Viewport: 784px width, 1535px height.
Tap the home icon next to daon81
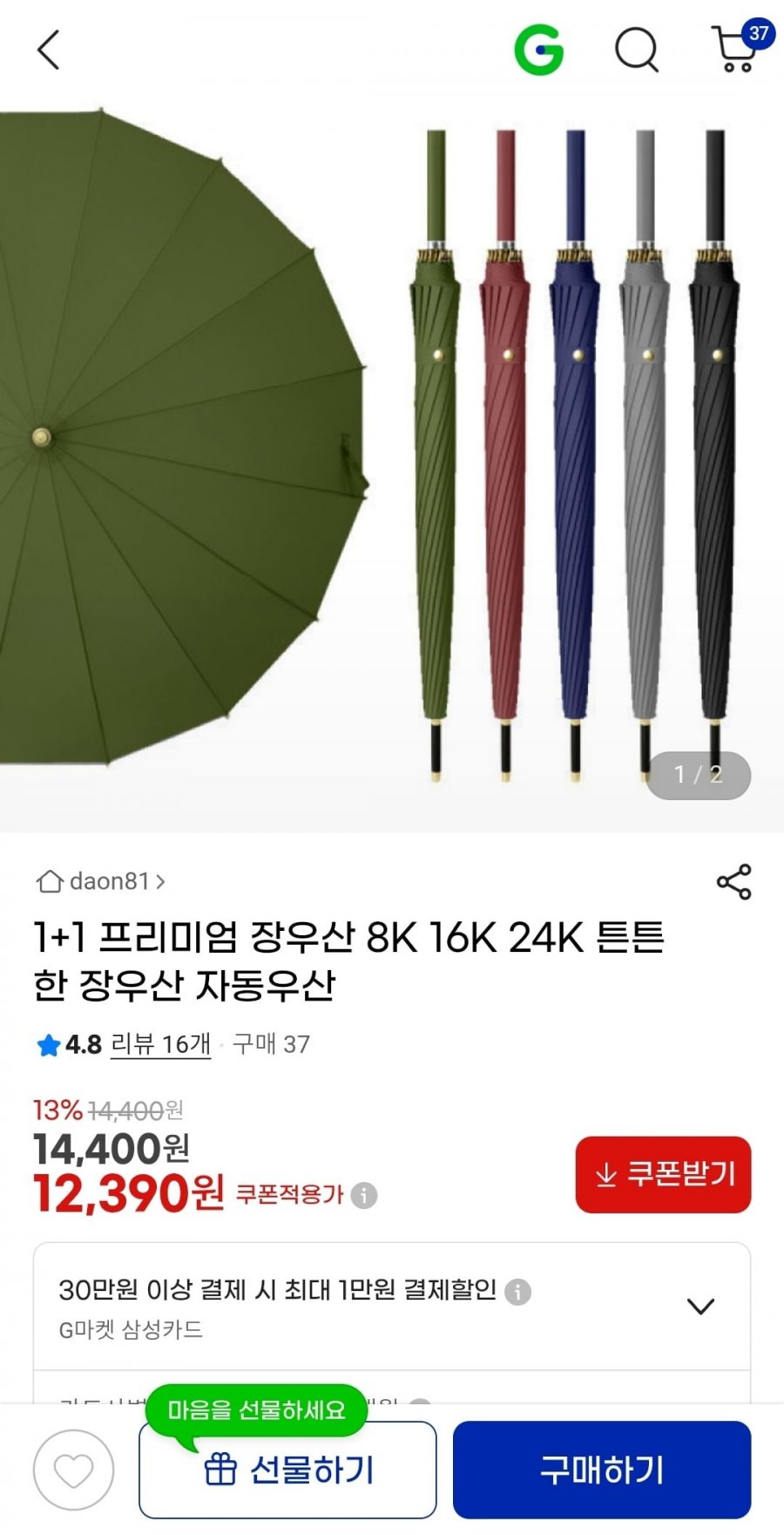click(x=51, y=881)
